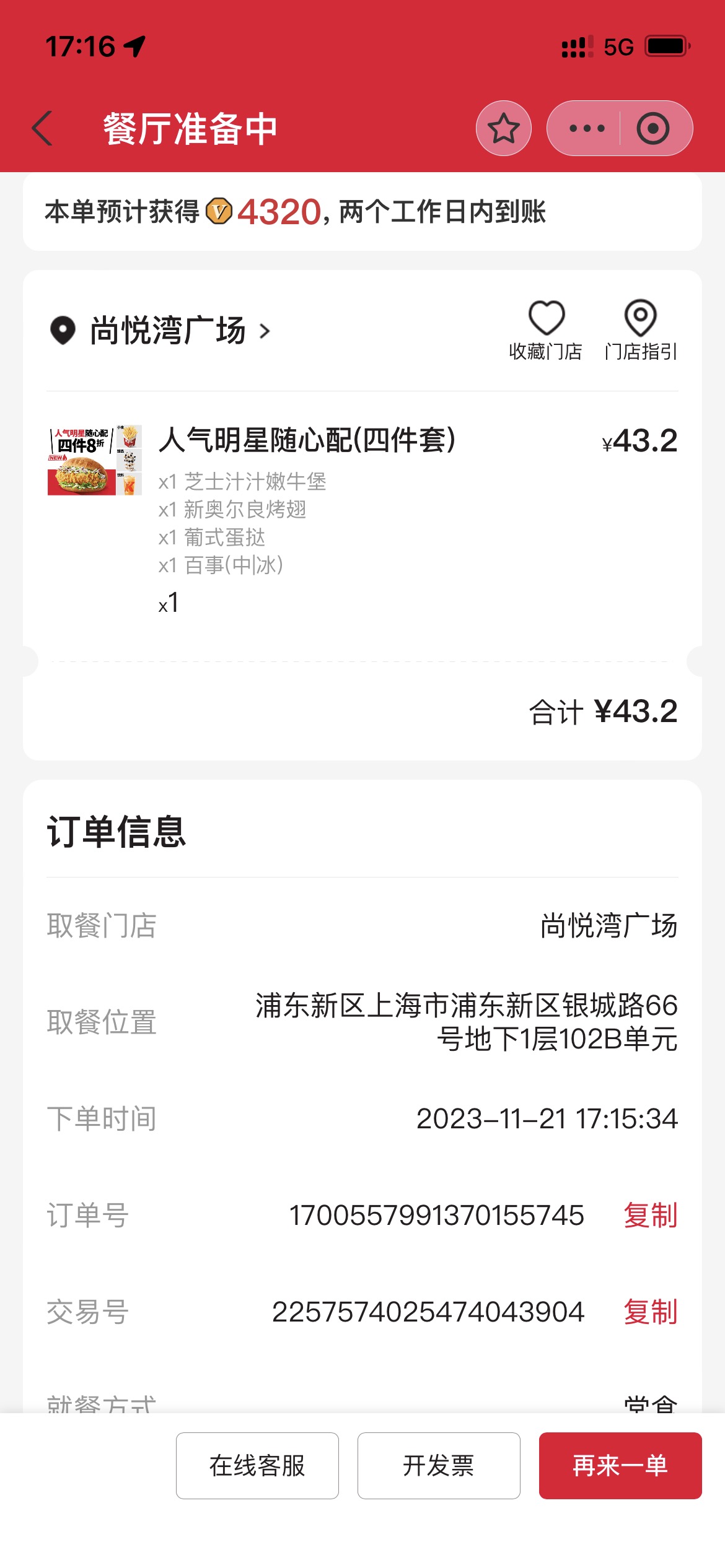Request an invoice via 开发票

click(439, 1465)
